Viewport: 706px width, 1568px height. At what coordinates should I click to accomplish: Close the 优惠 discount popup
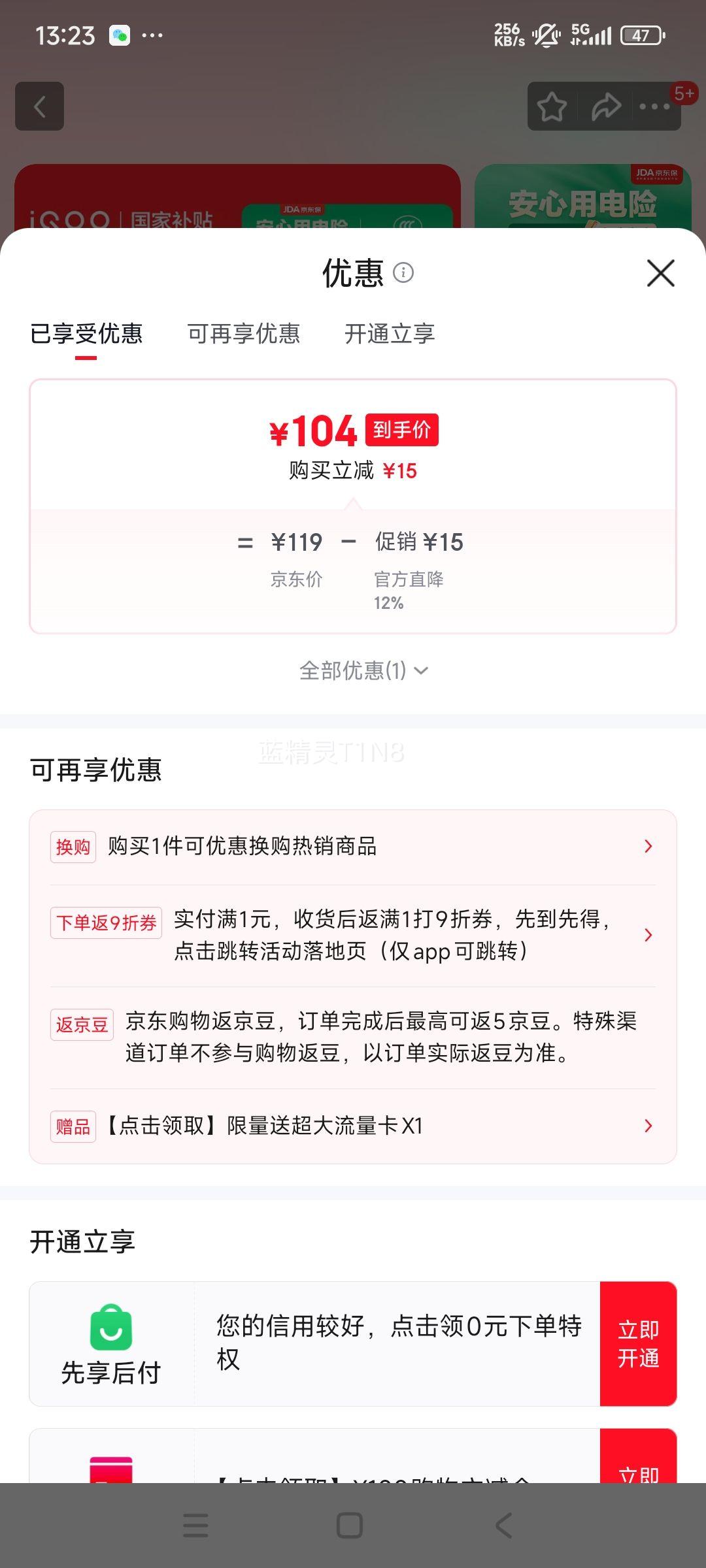[x=660, y=274]
